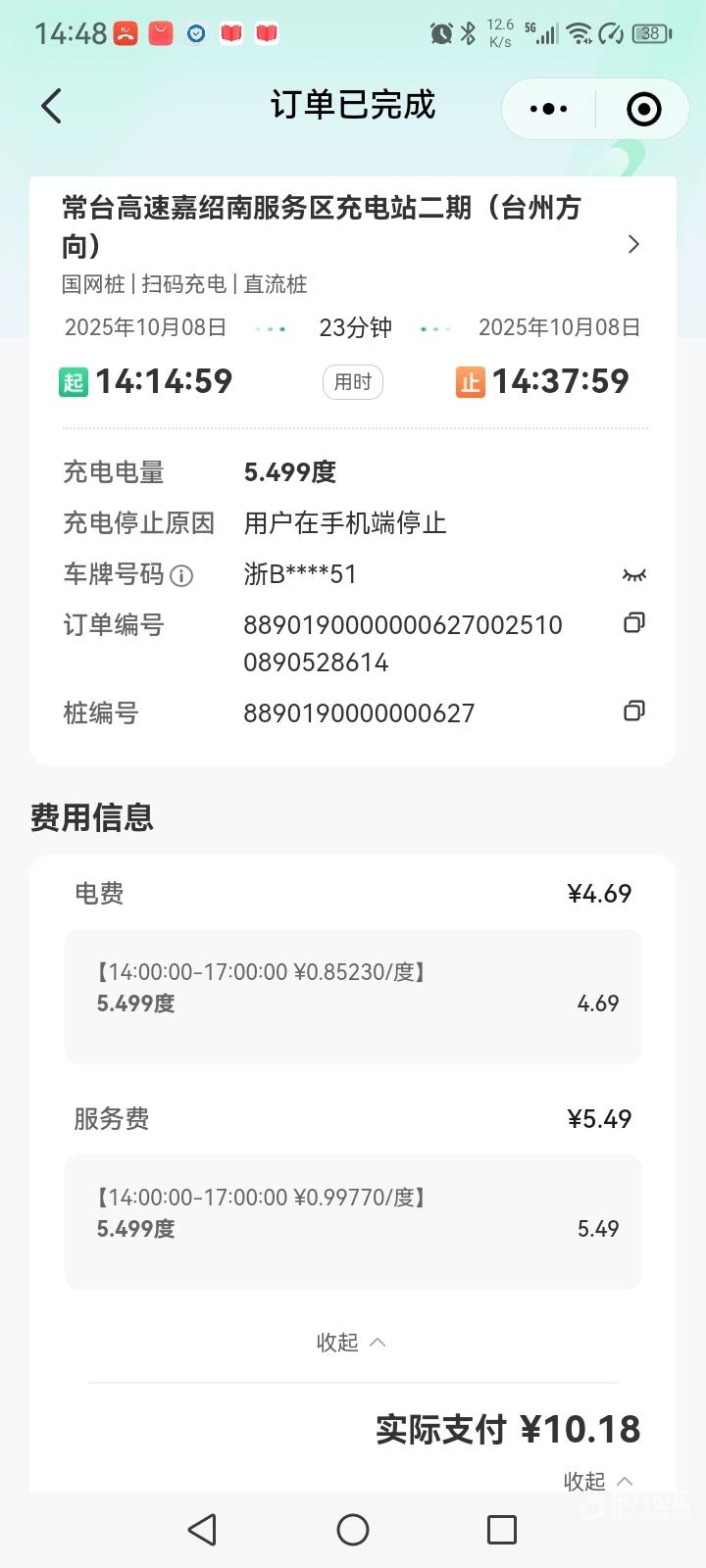Screen dimensions: 706x1568
Task: Copy the order number 订单编号
Action: coord(634,623)
